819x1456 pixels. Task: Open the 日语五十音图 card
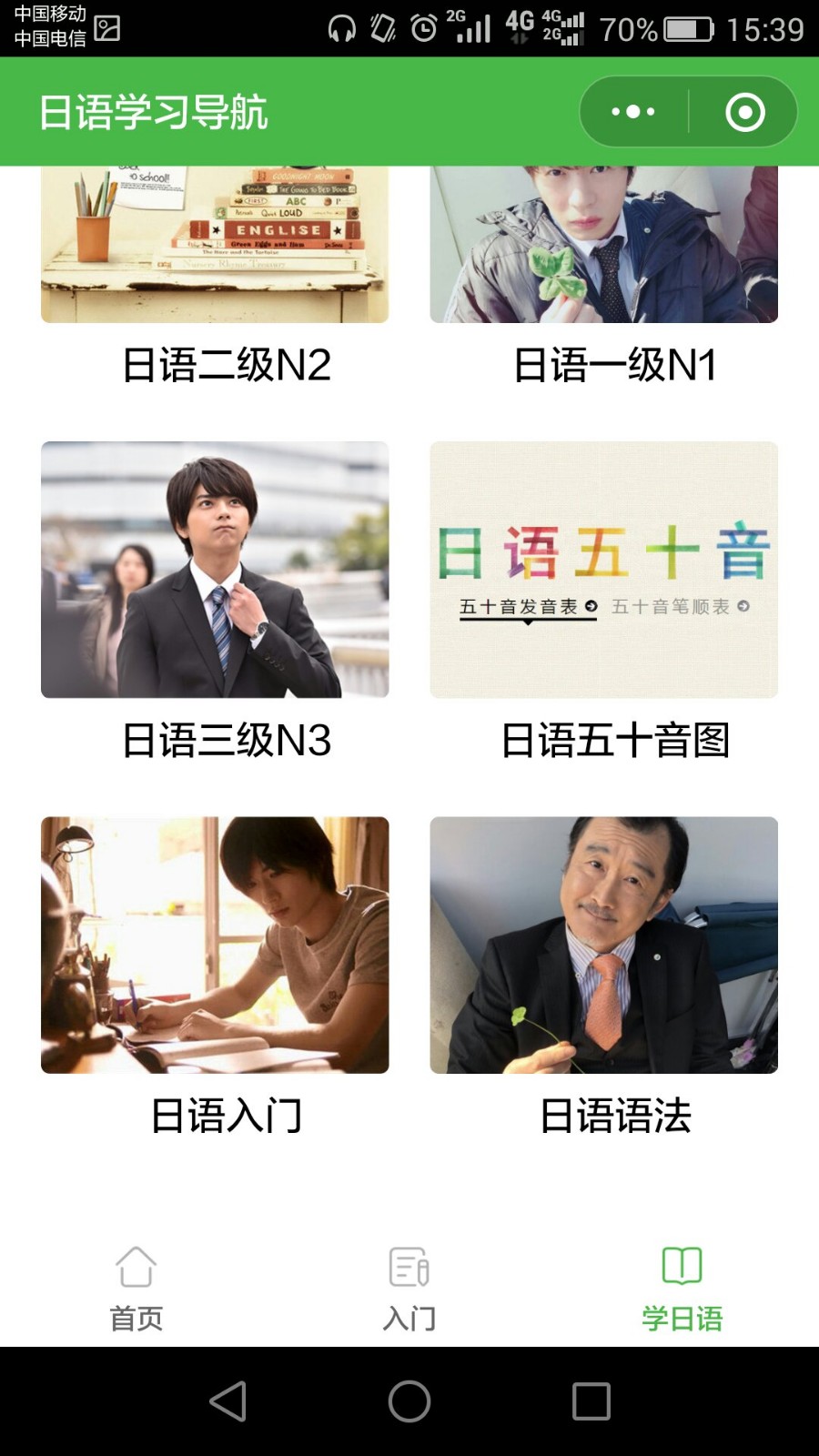[x=604, y=604]
